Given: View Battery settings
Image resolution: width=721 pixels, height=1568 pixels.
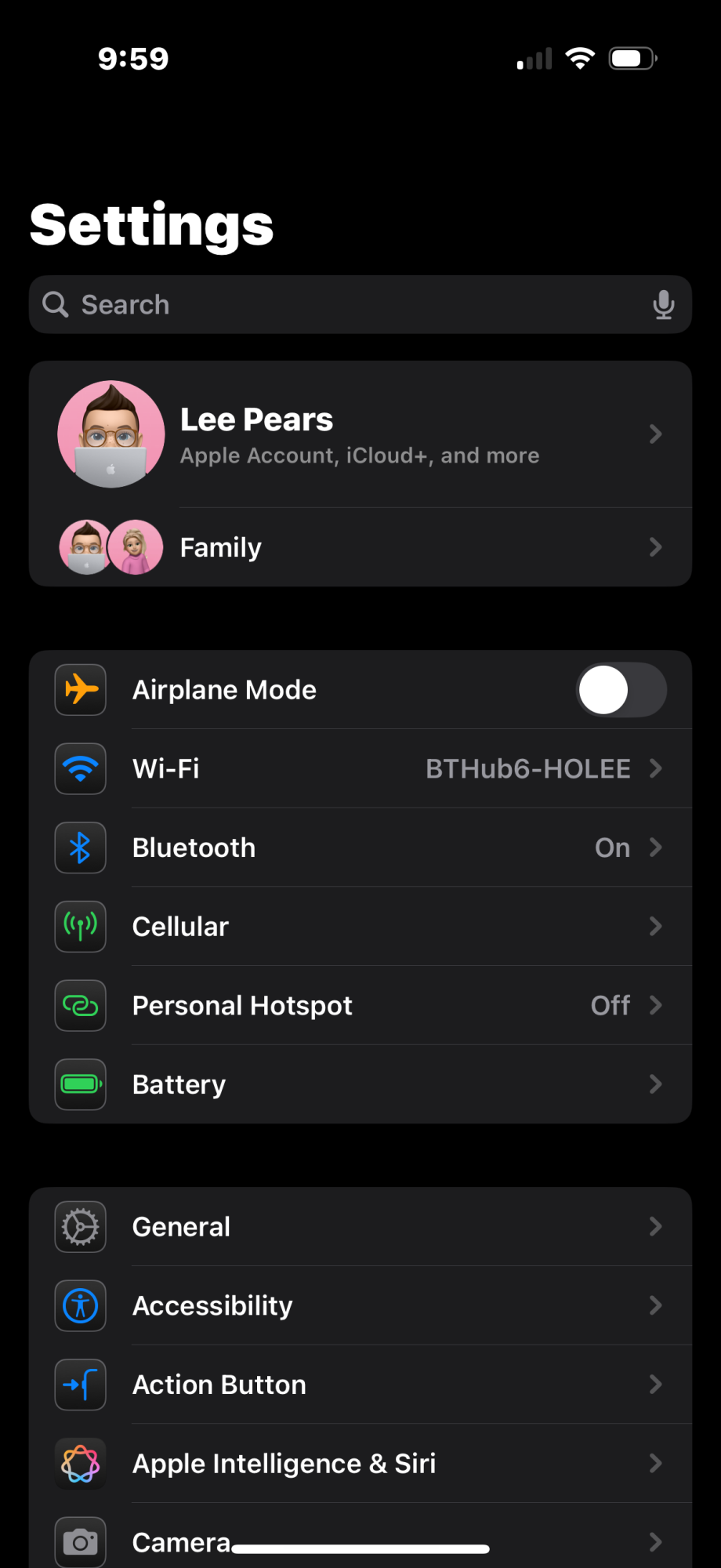Looking at the screenshot, I should click(360, 1084).
